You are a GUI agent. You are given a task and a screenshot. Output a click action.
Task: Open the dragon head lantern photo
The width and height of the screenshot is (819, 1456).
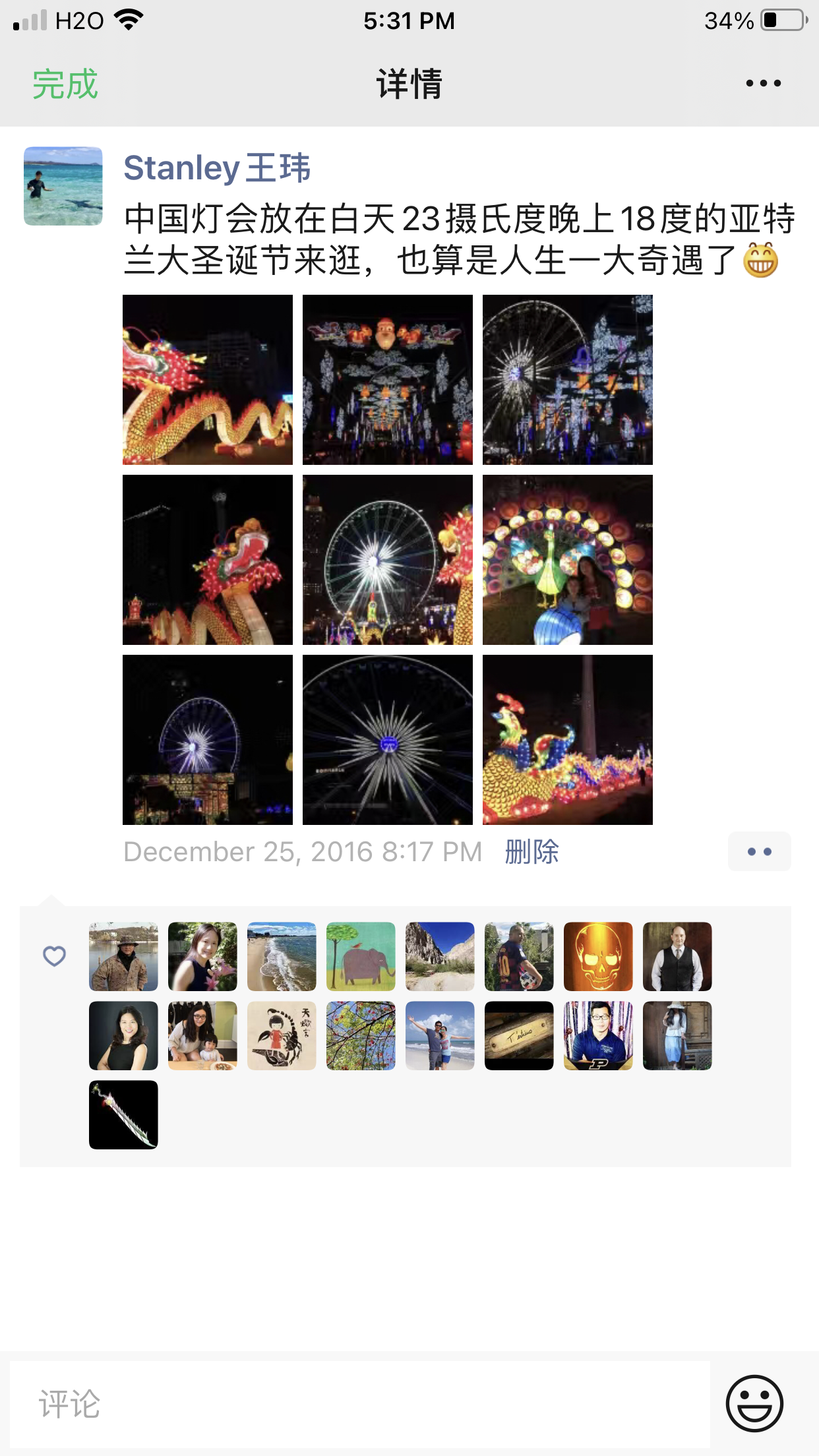(x=208, y=560)
